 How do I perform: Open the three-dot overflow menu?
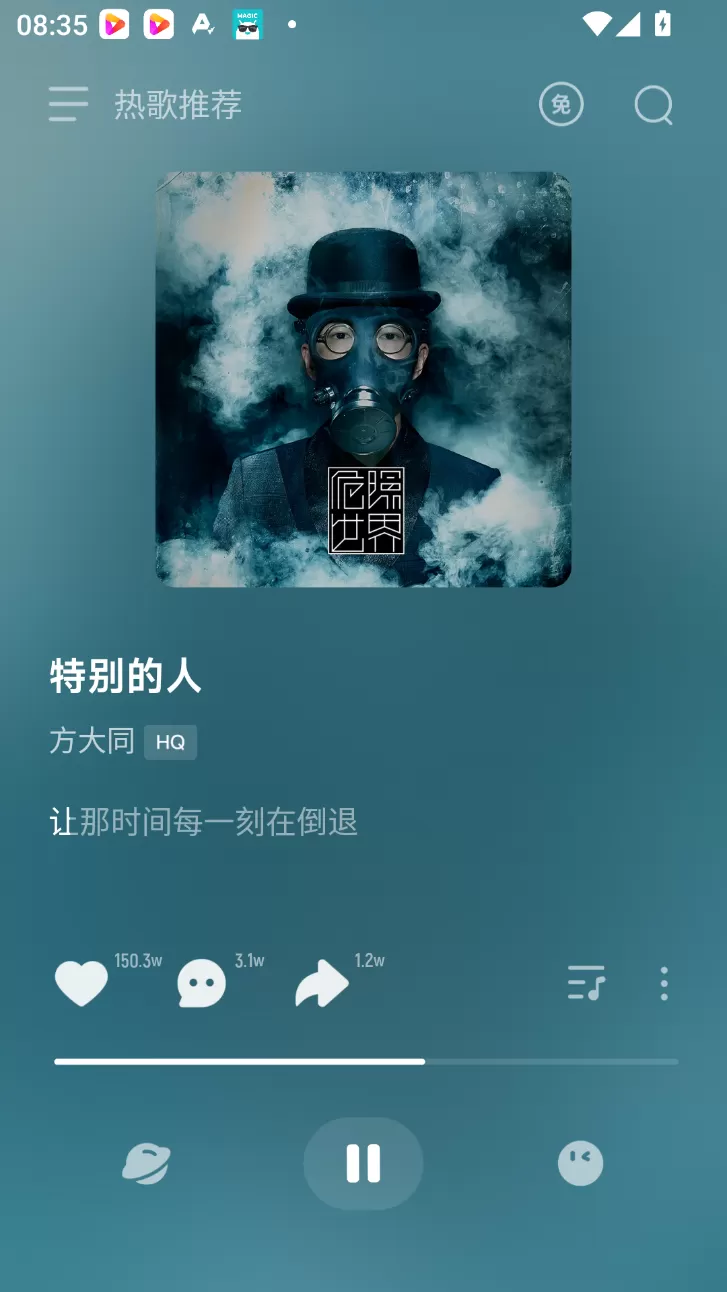point(663,983)
